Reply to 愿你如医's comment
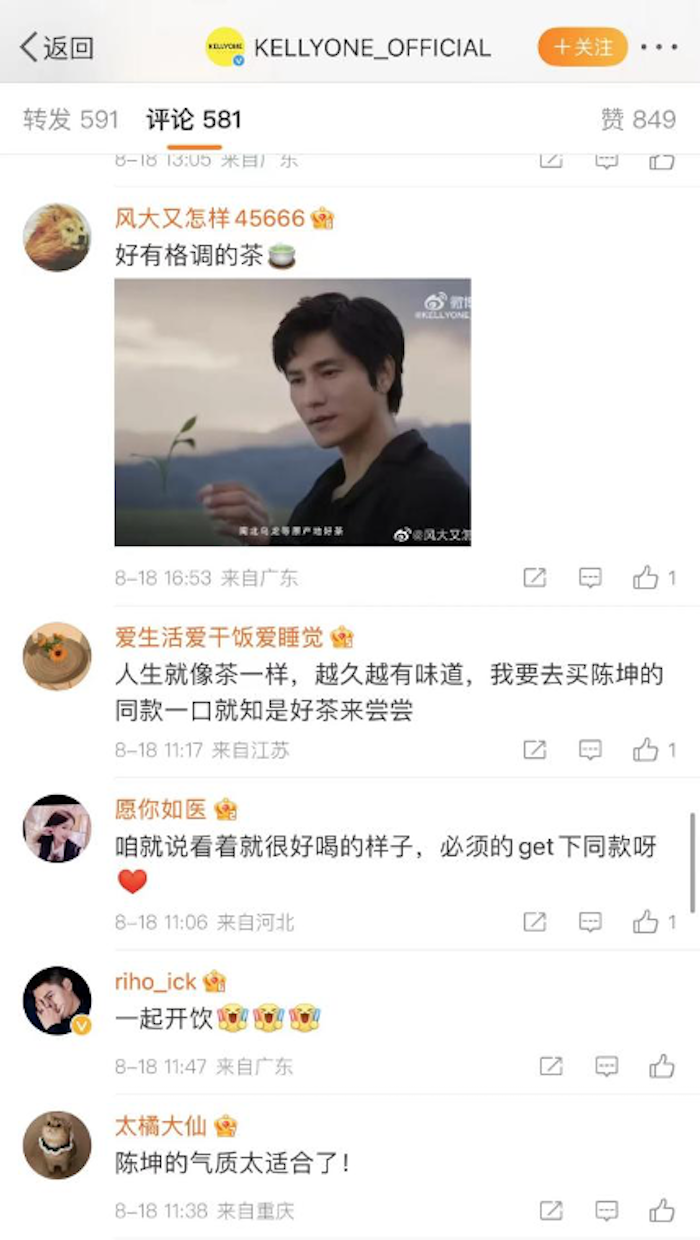Viewport: 700px width, 1240px height. 590,922
